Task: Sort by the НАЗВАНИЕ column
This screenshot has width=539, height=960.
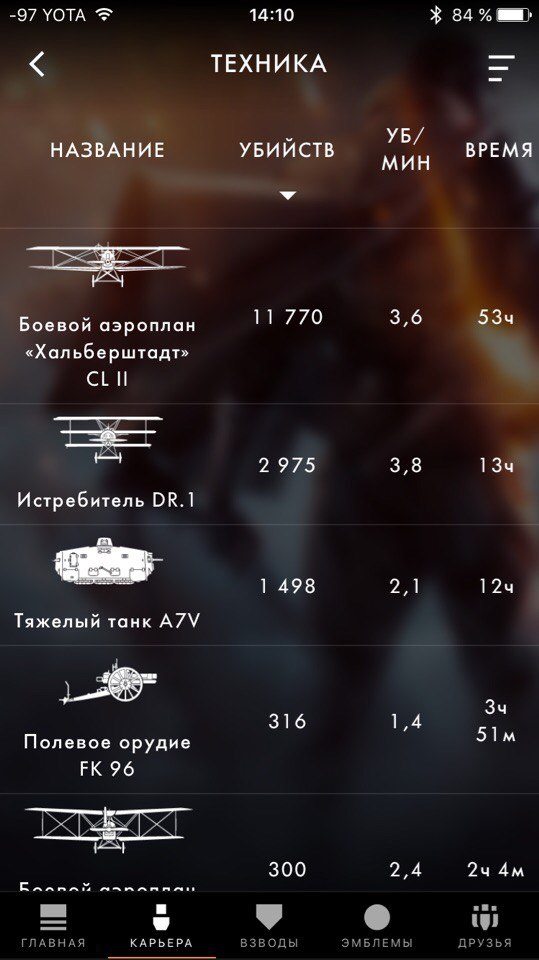Action: click(x=107, y=150)
